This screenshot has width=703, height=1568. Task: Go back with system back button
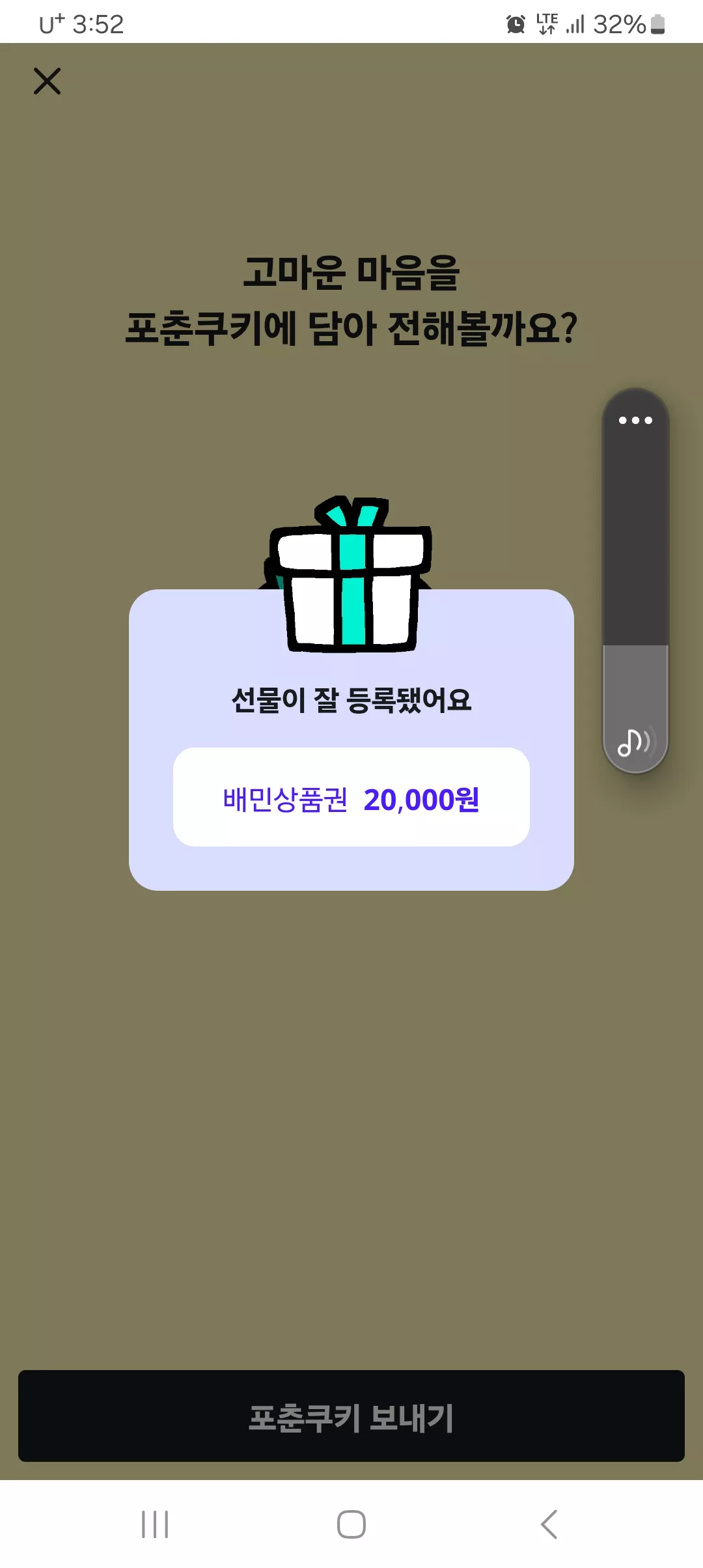coord(549,1524)
